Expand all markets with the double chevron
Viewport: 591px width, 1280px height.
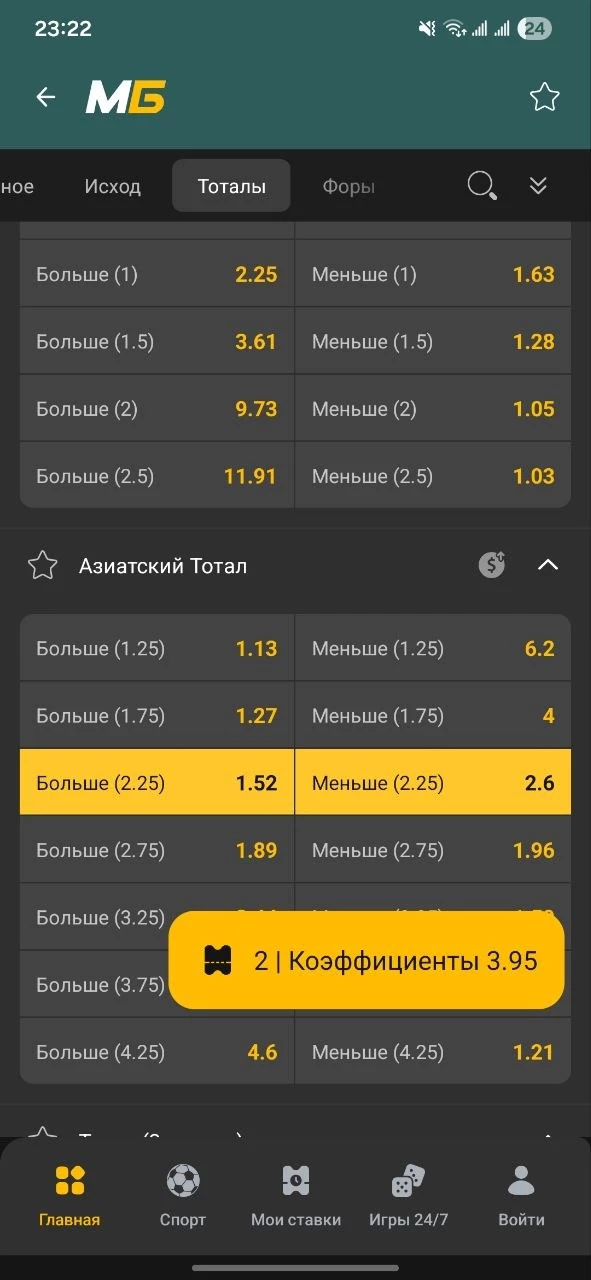(x=538, y=186)
